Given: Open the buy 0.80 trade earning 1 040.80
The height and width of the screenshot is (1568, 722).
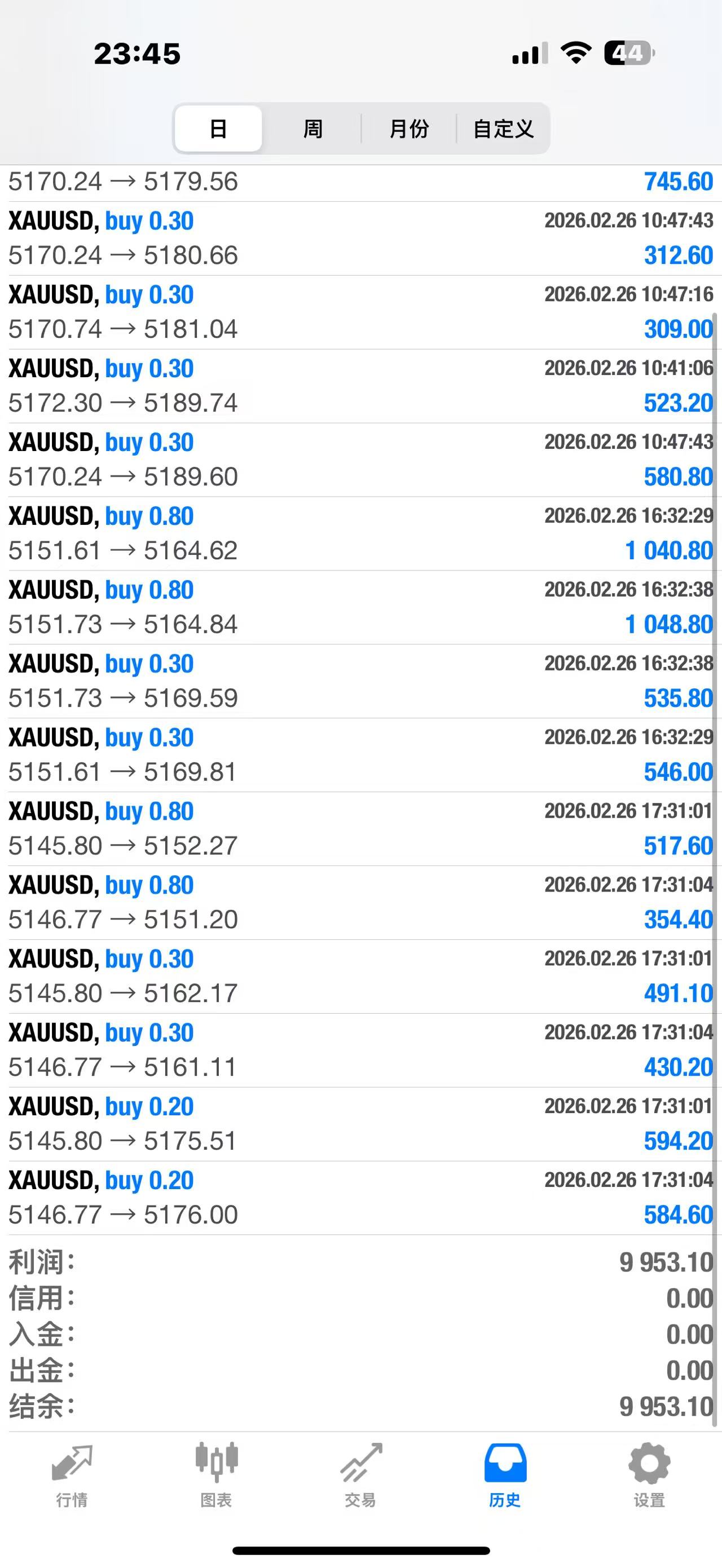Looking at the screenshot, I should (x=360, y=534).
